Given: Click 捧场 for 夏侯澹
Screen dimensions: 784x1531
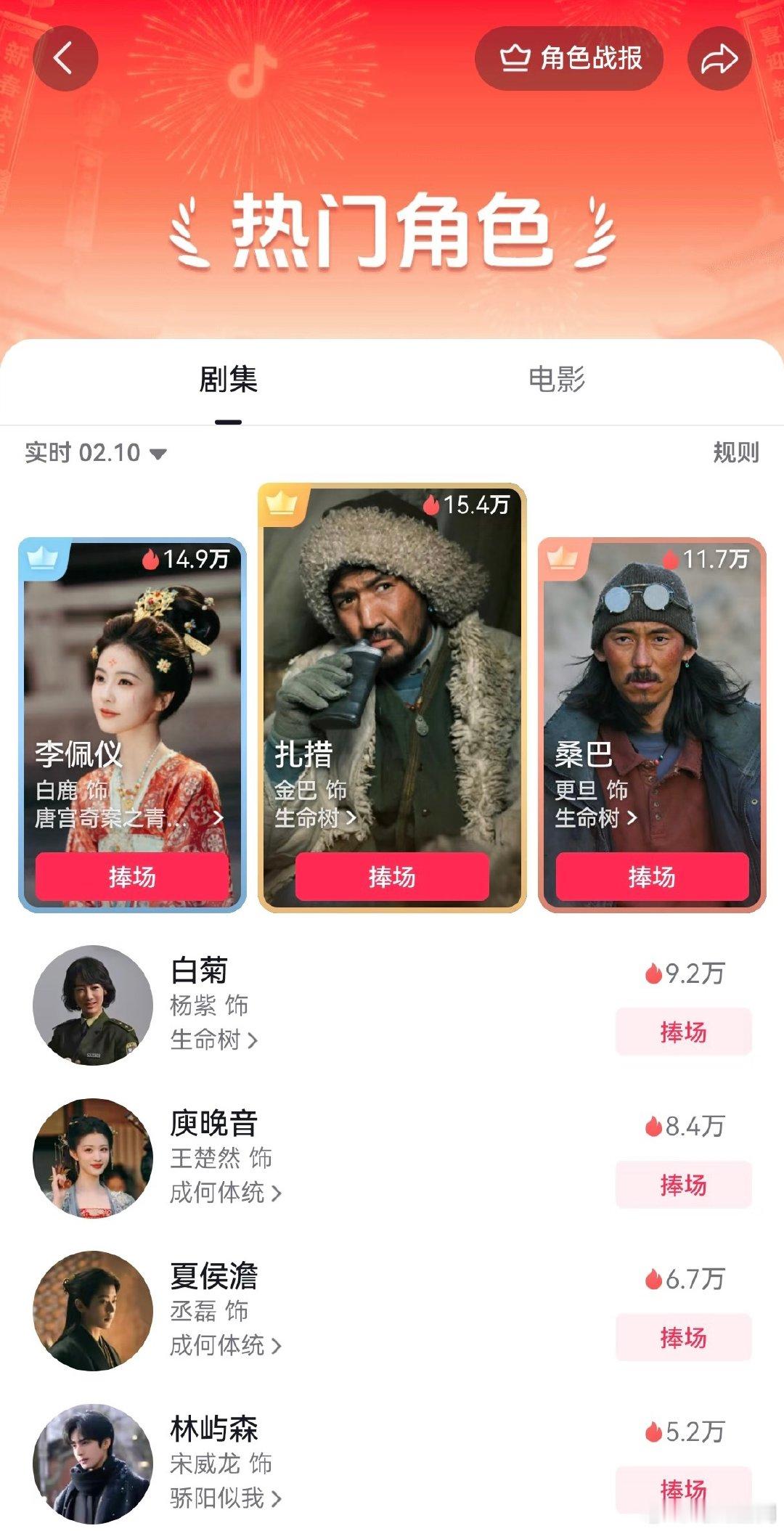Looking at the screenshot, I should [x=683, y=1336].
